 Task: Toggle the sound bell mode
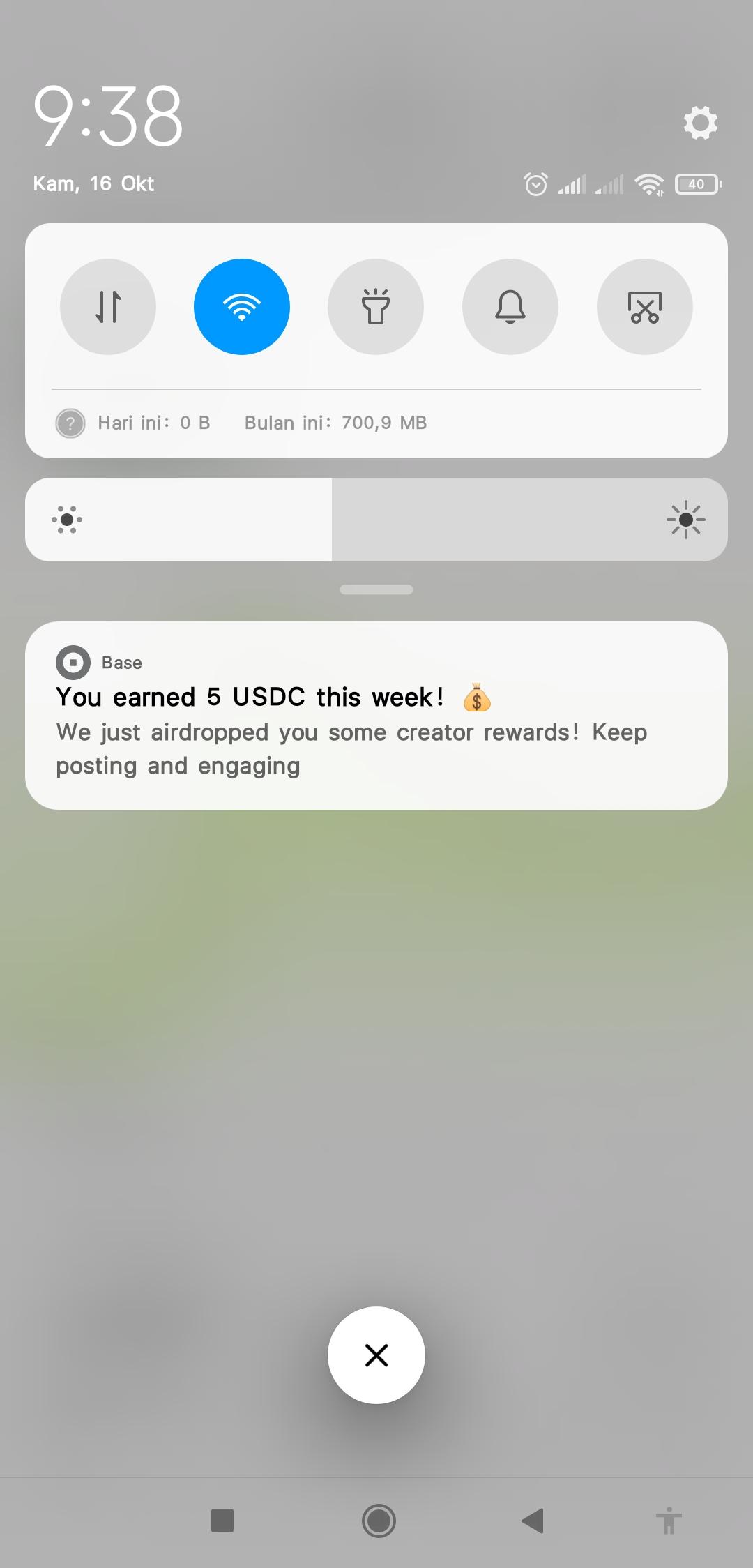click(510, 307)
